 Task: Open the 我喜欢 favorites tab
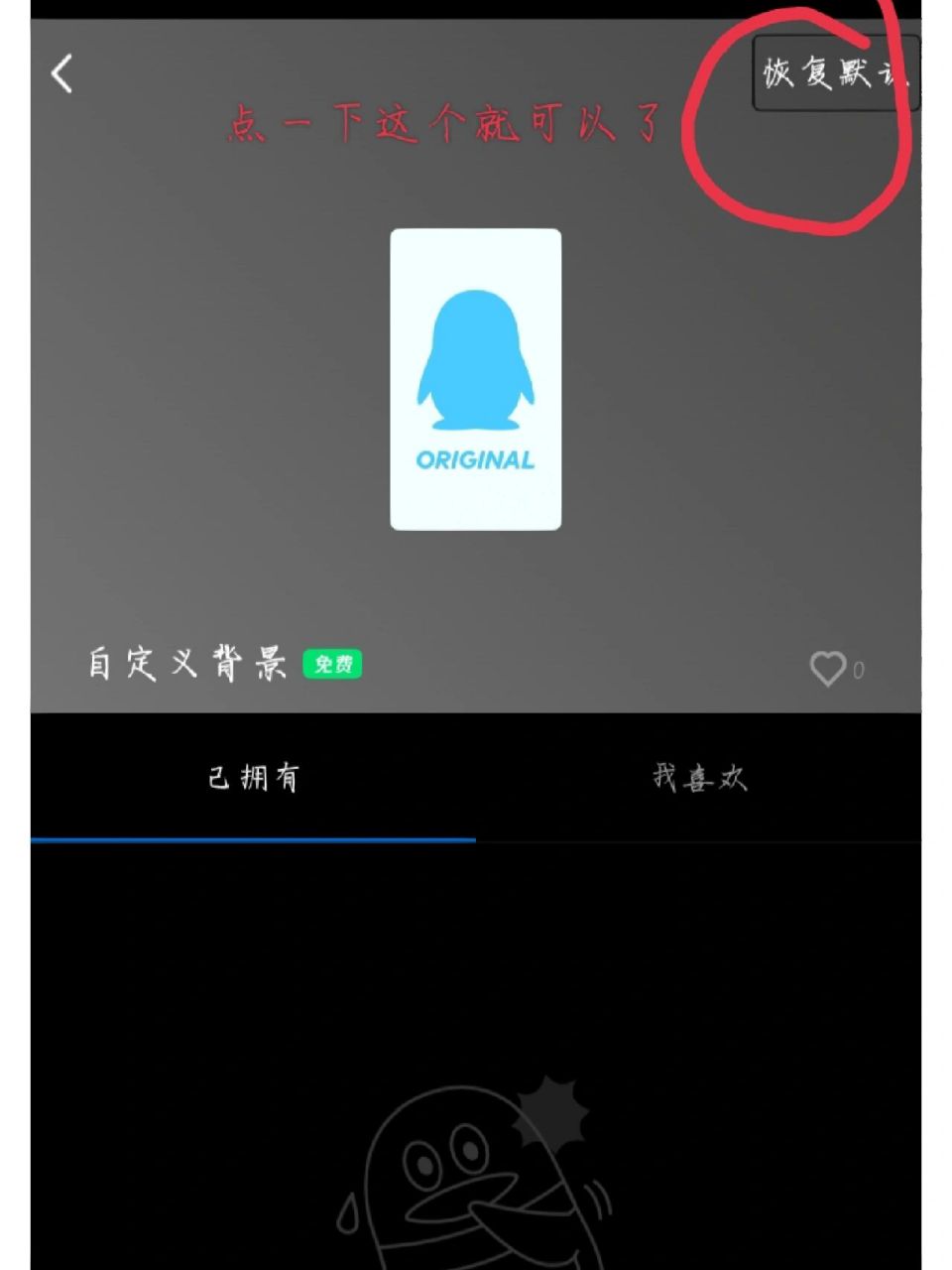[700, 779]
